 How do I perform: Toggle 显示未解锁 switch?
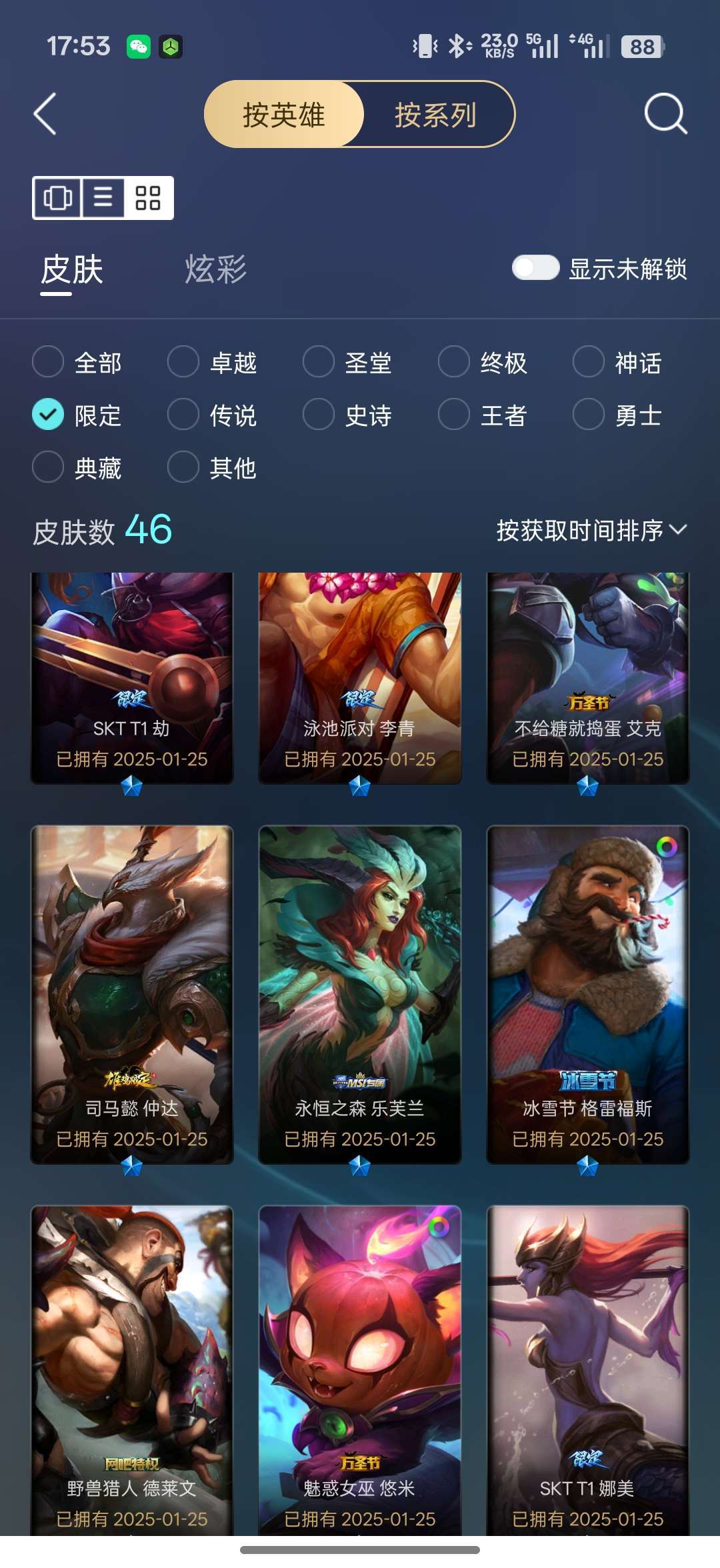pyautogui.click(x=535, y=268)
